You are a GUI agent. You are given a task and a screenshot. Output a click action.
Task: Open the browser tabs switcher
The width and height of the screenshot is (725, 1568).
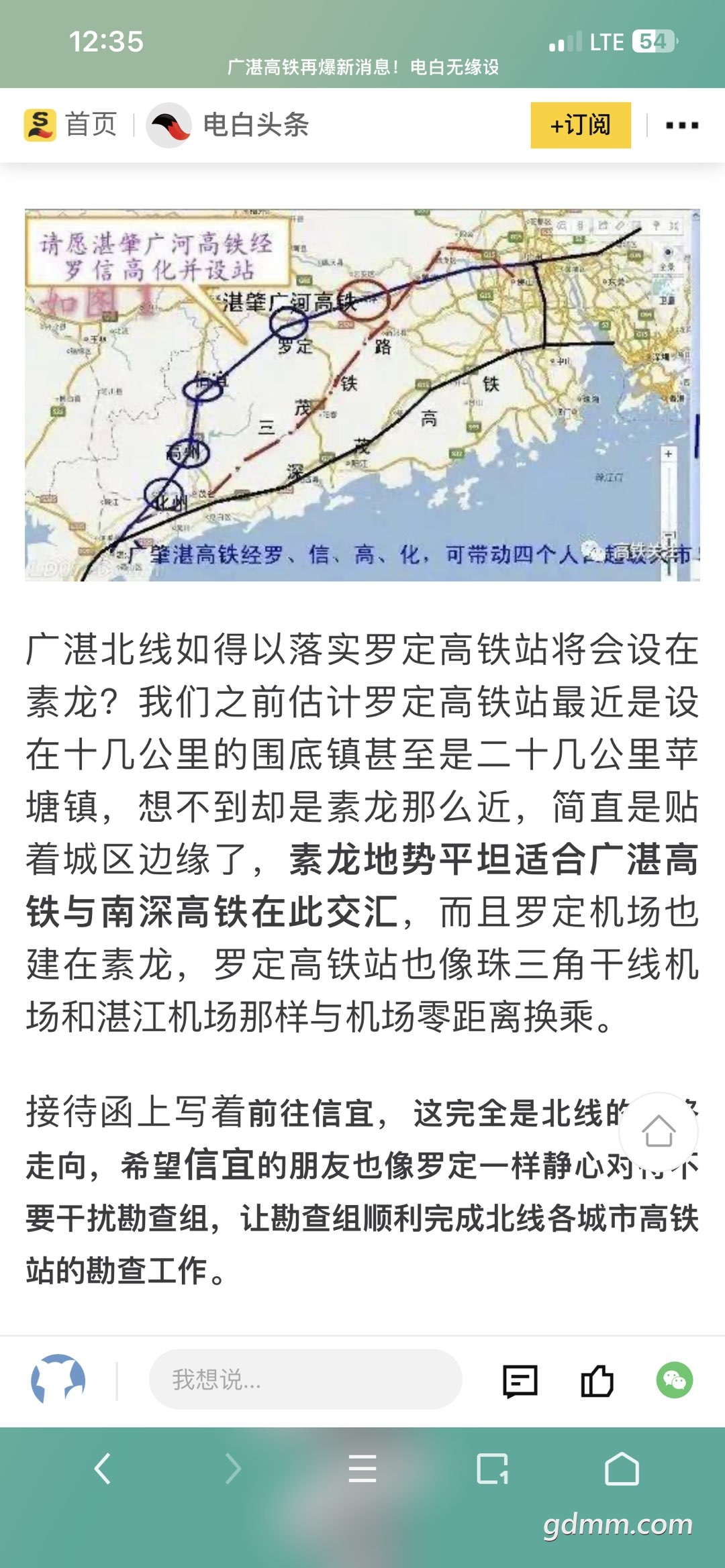click(493, 1469)
